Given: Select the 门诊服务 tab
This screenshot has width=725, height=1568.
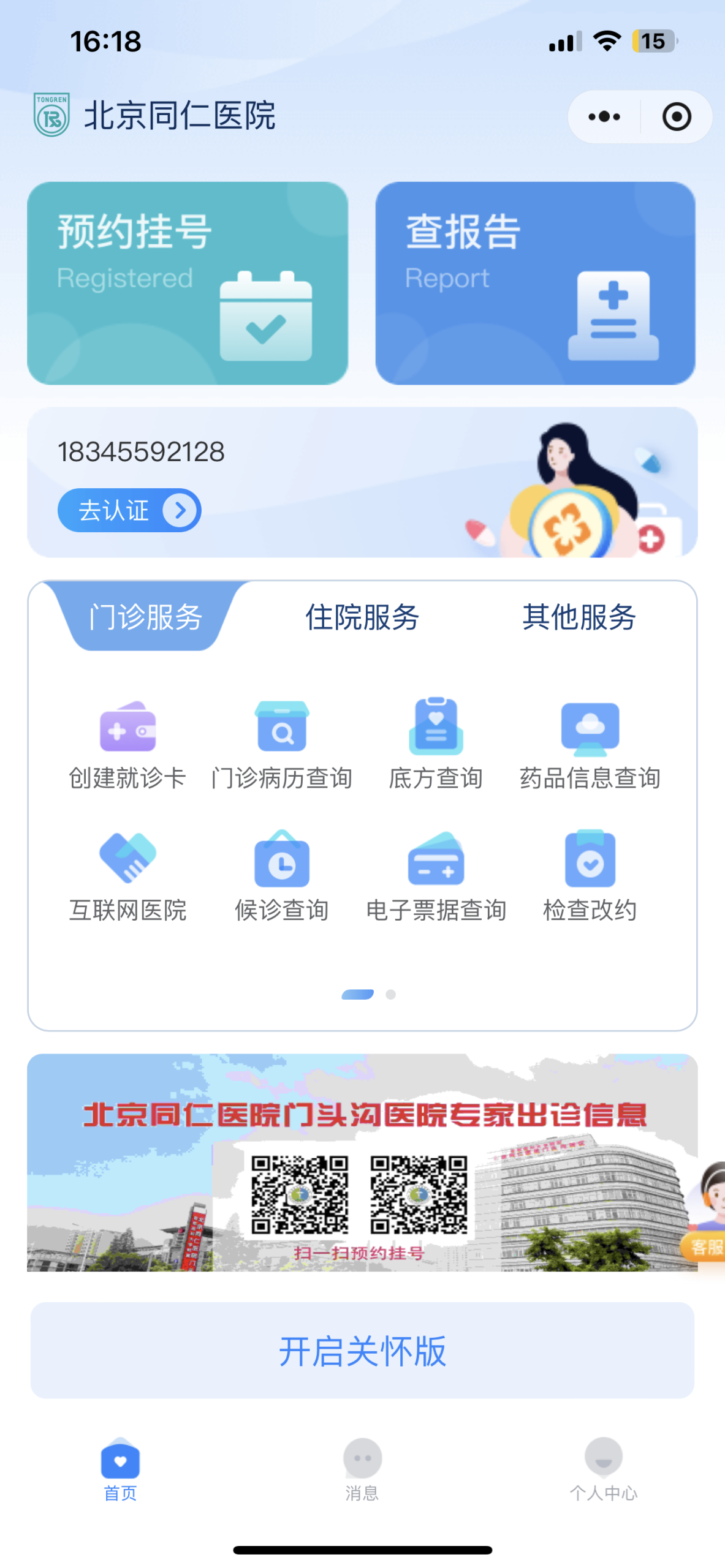Looking at the screenshot, I should 145,617.
